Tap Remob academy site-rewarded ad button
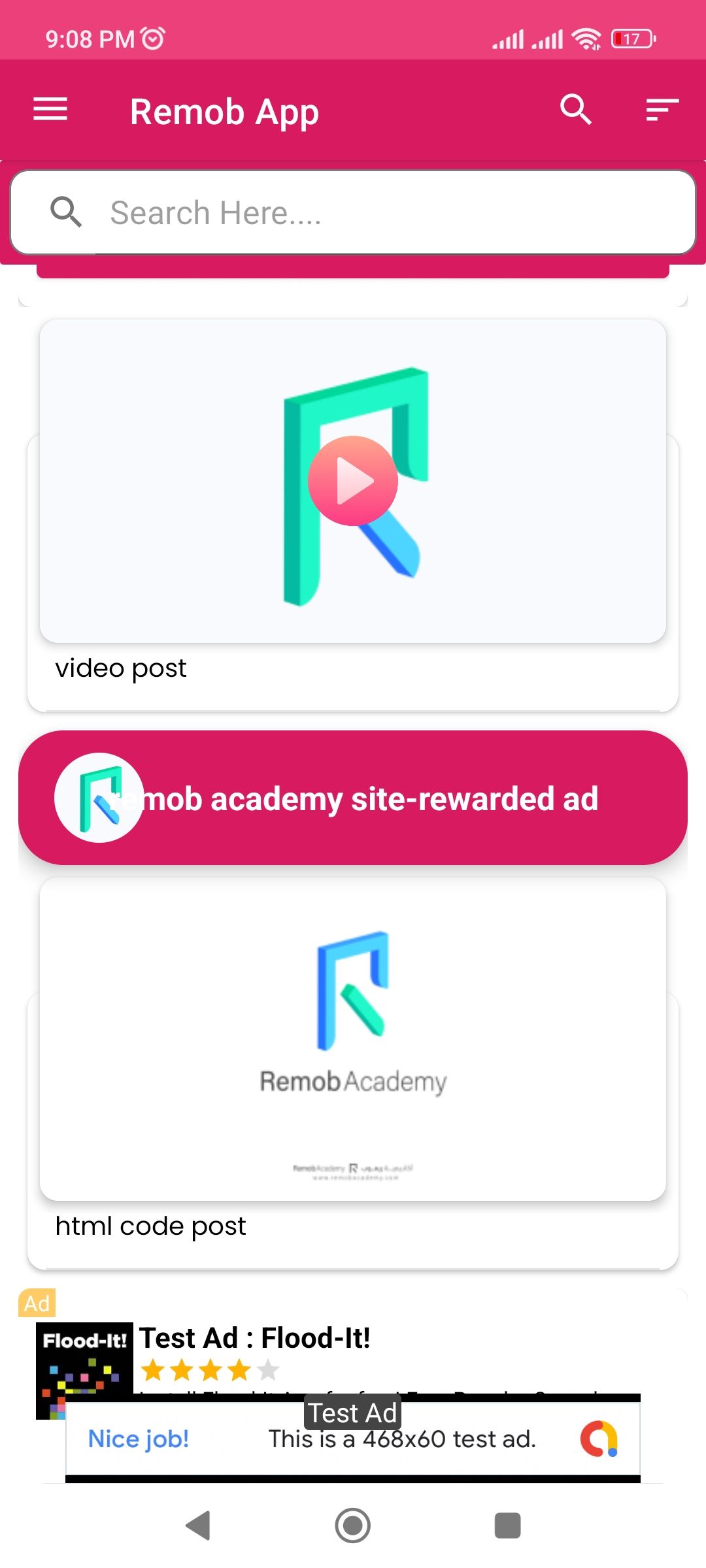Viewport: 706px width, 1568px height. point(353,798)
